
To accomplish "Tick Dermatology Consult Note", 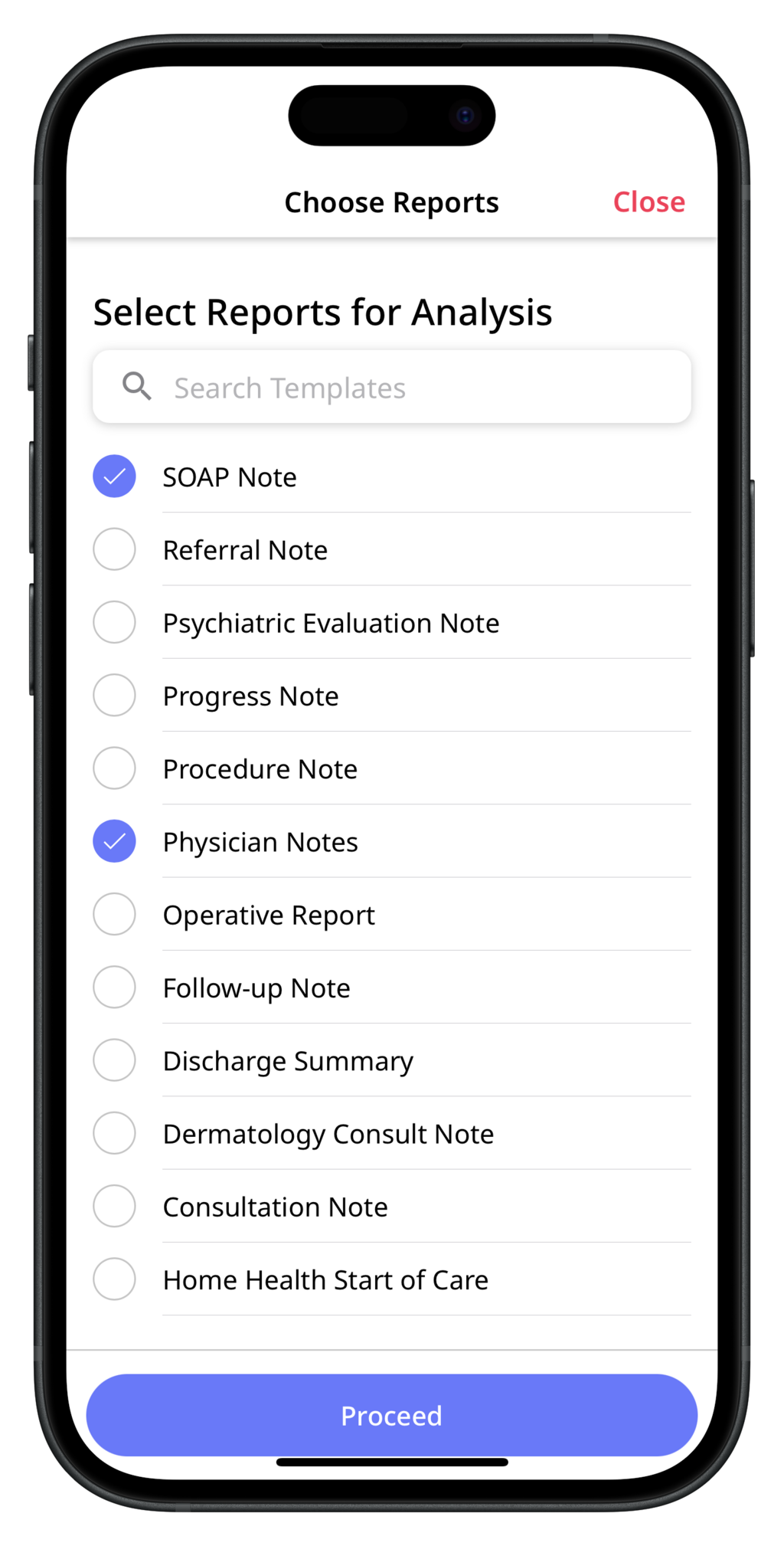I will tap(114, 1133).
